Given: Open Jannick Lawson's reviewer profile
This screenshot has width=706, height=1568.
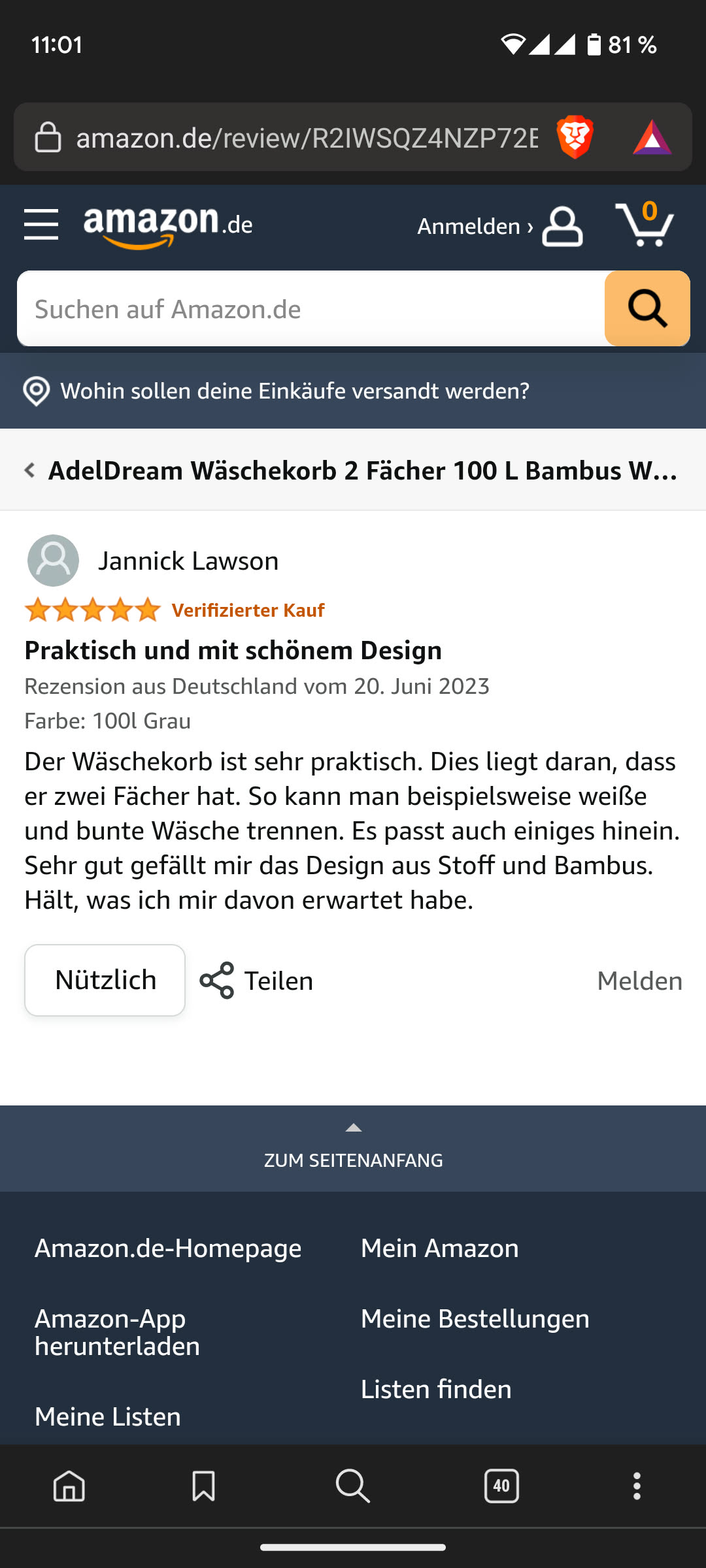Looking at the screenshot, I should [x=188, y=561].
